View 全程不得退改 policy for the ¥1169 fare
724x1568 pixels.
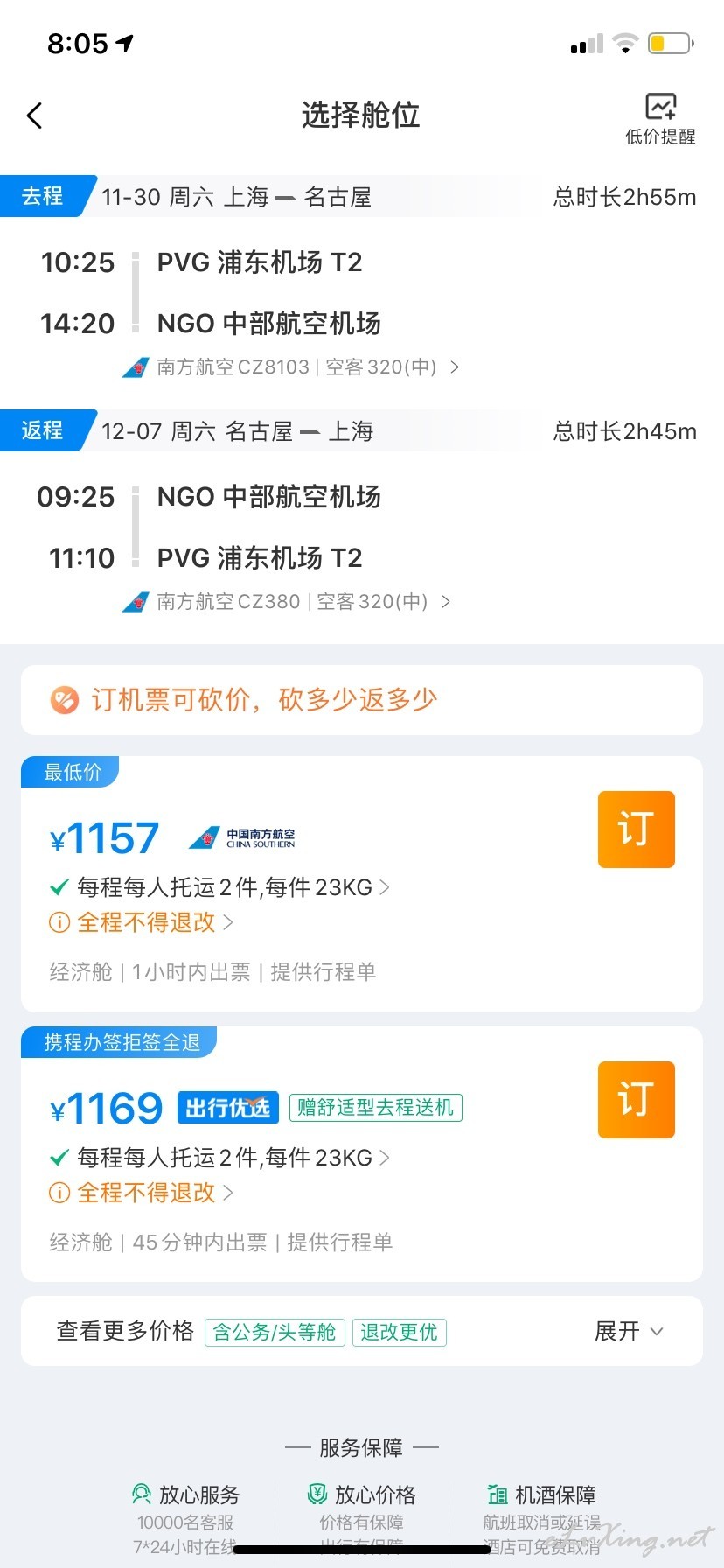point(142,1193)
